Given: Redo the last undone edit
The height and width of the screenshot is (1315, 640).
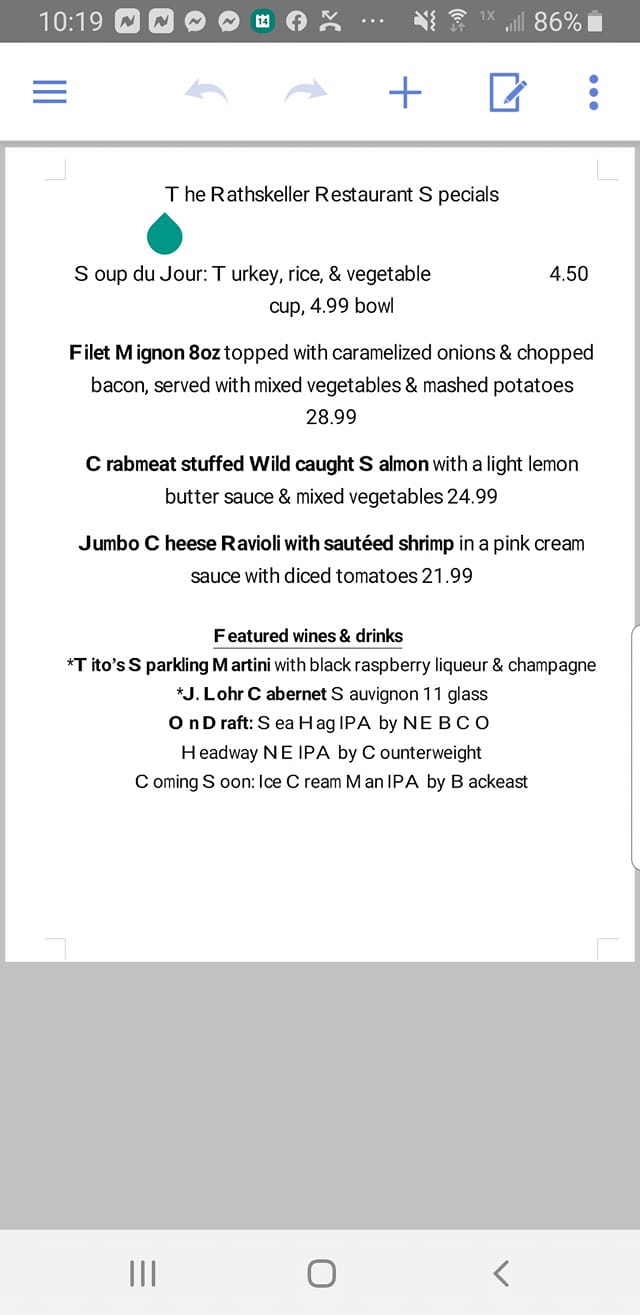Looking at the screenshot, I should [305, 93].
